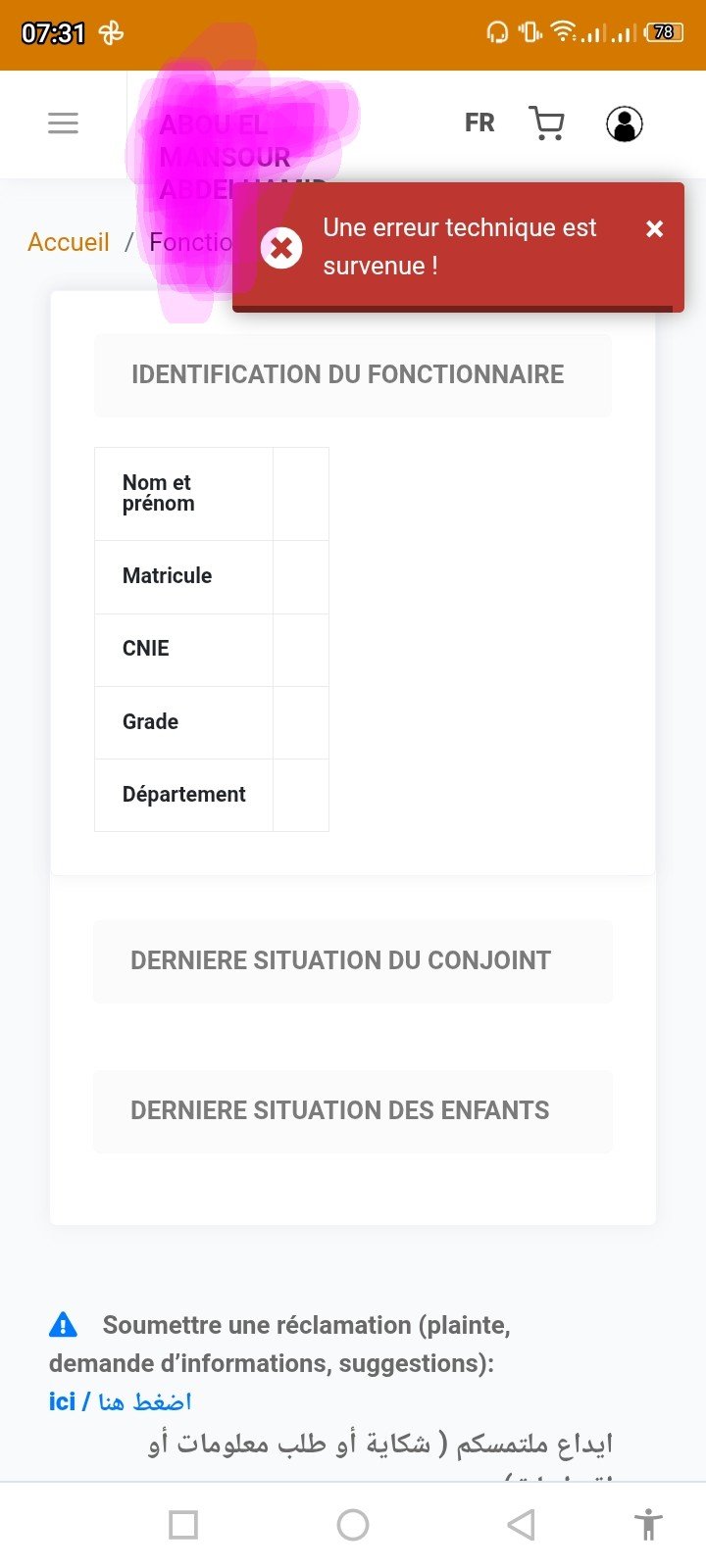Dismiss the technical error notification

[x=655, y=228]
